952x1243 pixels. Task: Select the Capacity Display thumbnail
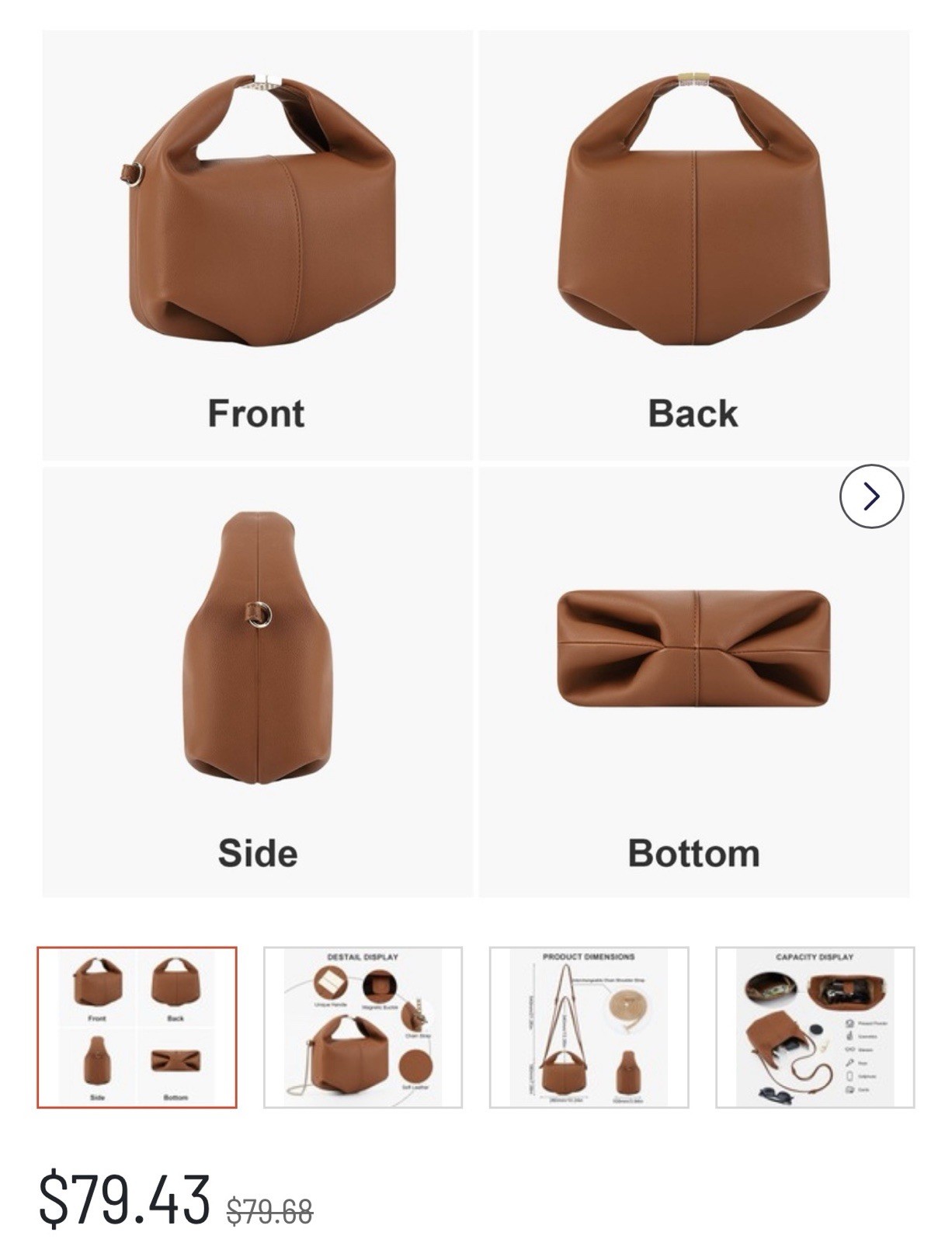click(815, 1027)
